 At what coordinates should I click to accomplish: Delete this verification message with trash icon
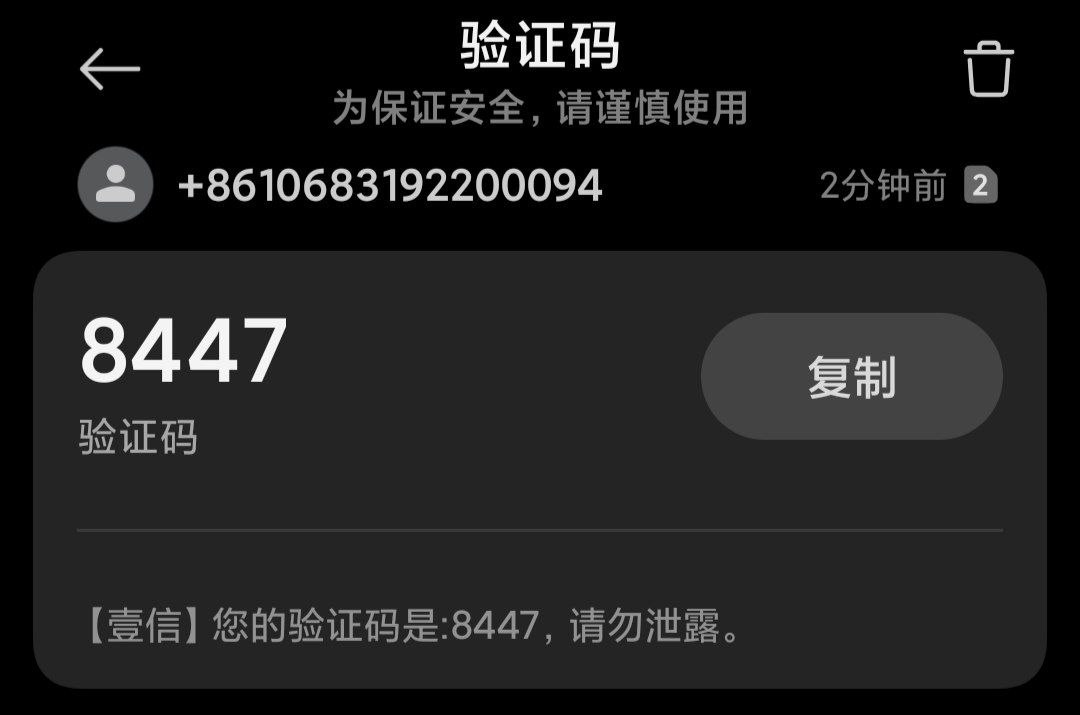pos(988,70)
